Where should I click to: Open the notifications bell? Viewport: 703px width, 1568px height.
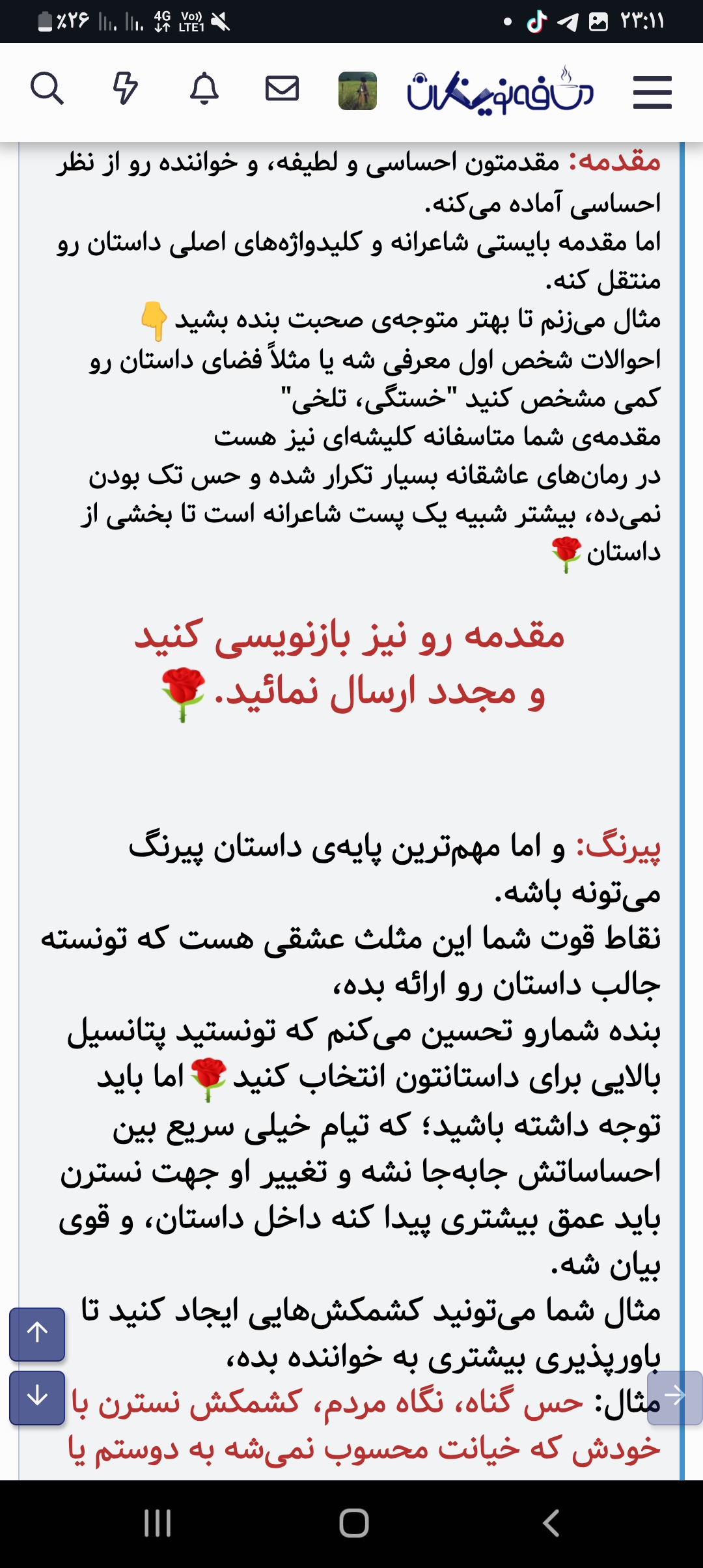click(204, 89)
